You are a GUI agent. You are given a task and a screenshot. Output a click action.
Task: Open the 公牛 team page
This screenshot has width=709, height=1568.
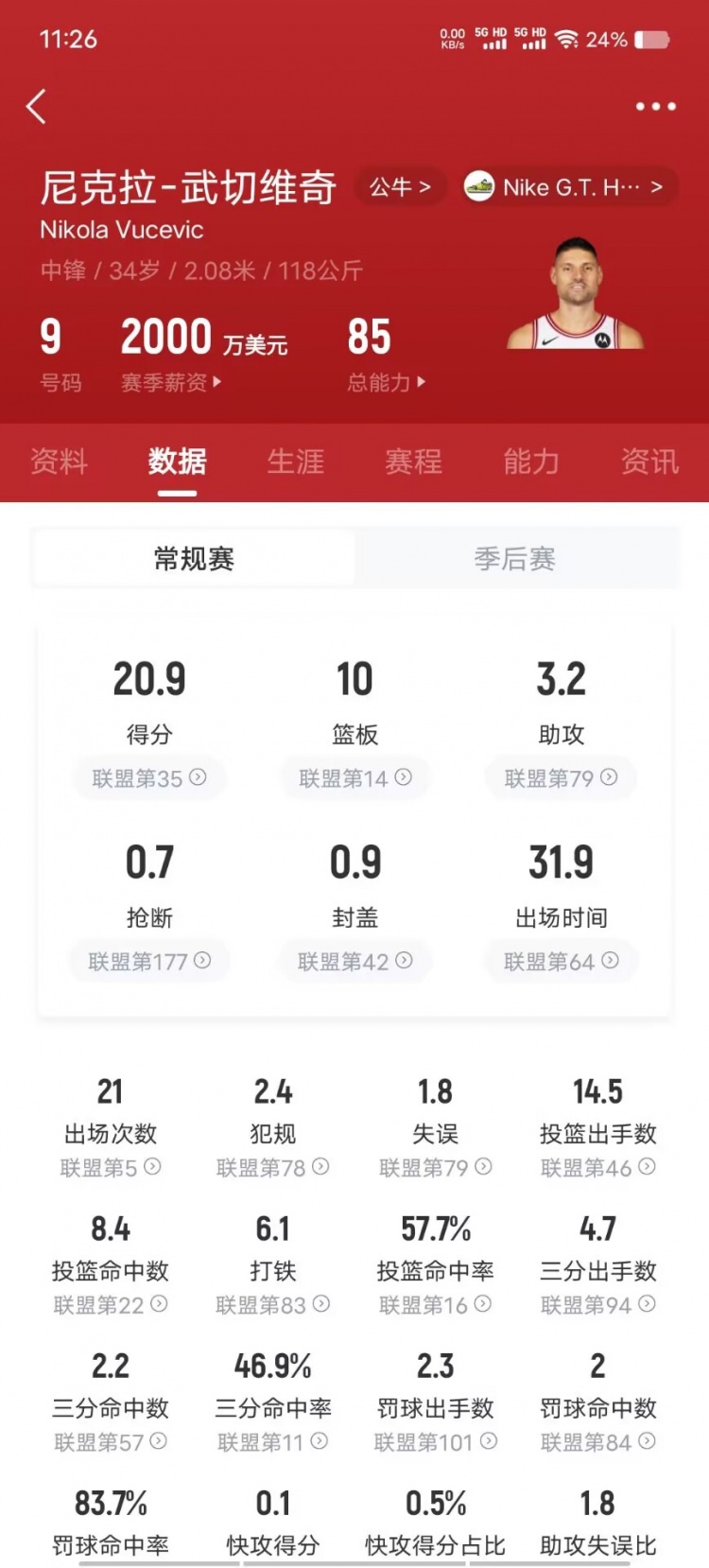pos(400,187)
